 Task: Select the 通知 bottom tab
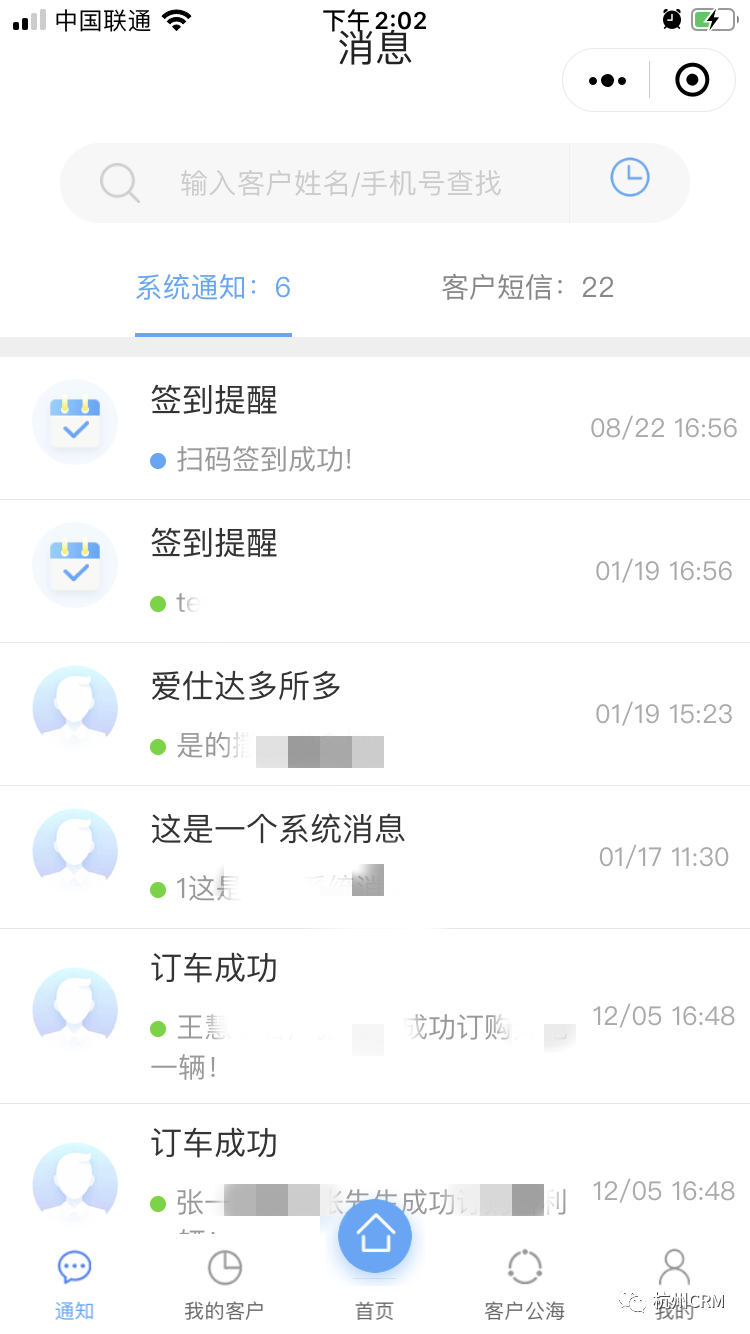tap(75, 1284)
